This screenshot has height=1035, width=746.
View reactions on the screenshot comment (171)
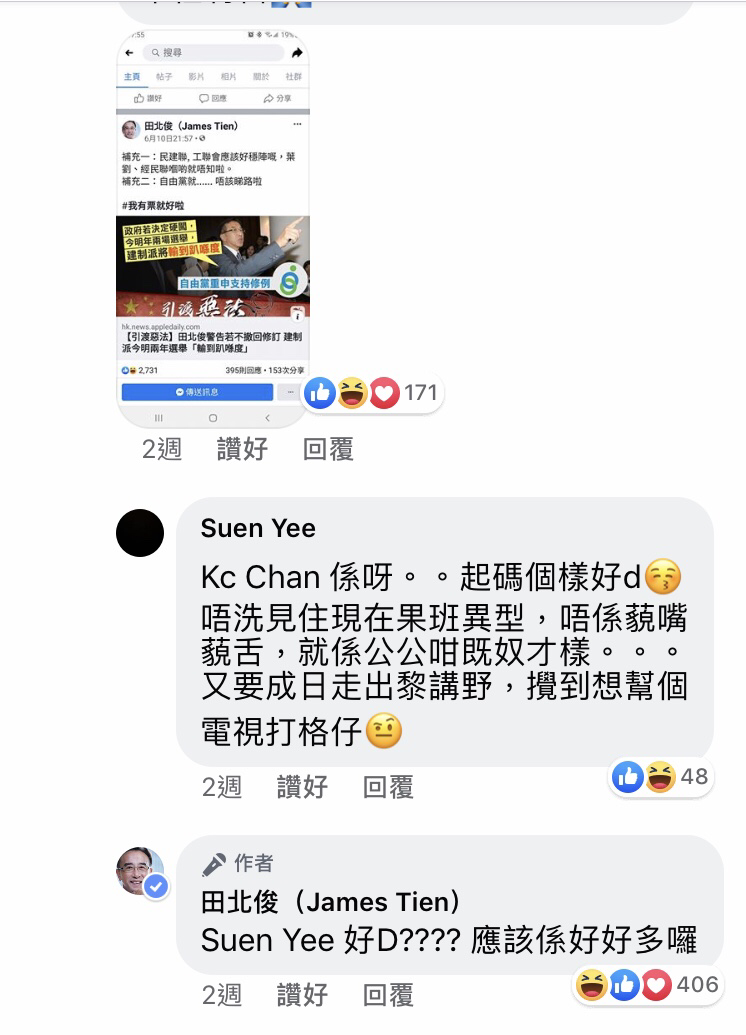[x=371, y=393]
